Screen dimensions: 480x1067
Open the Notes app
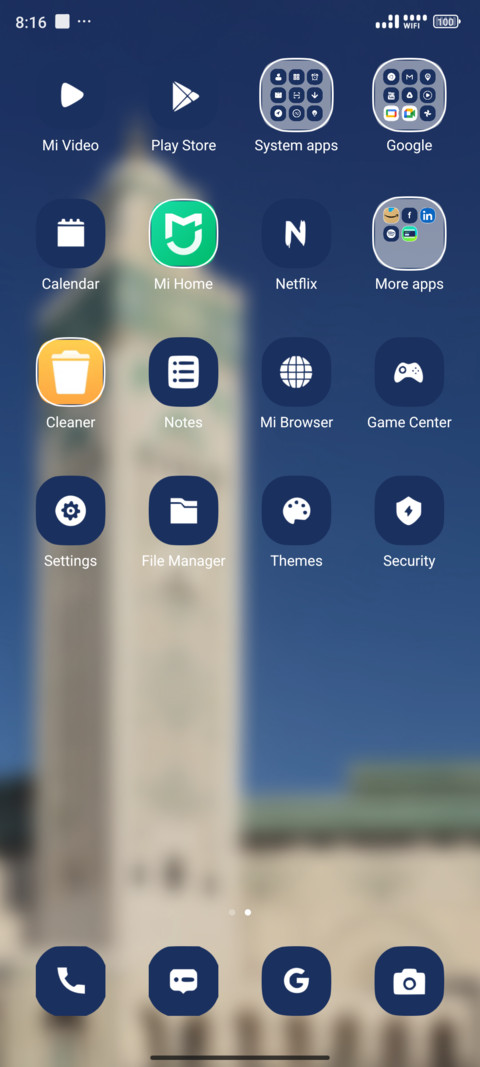183,372
